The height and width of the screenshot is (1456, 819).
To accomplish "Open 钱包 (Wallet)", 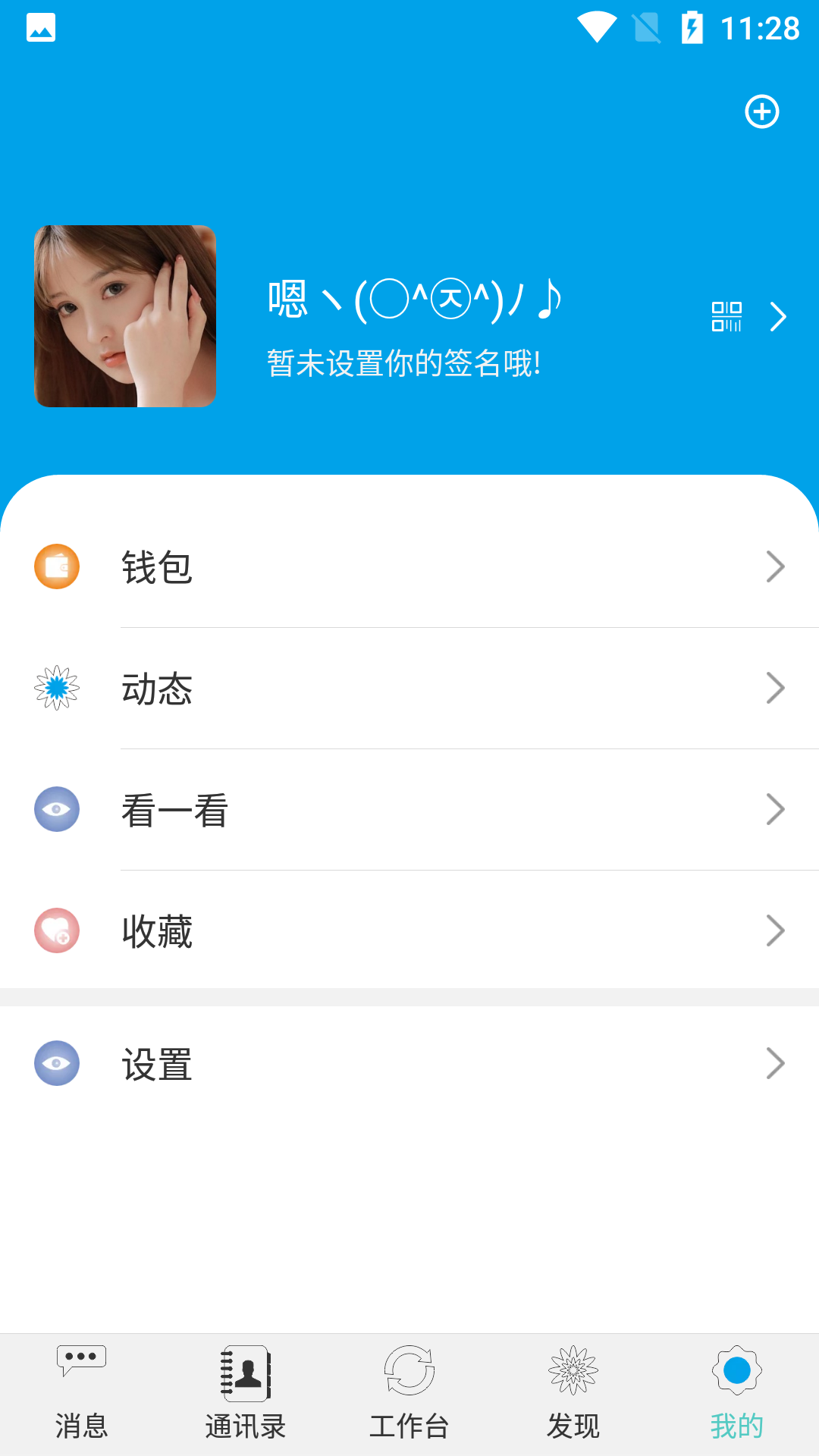I will click(x=409, y=567).
